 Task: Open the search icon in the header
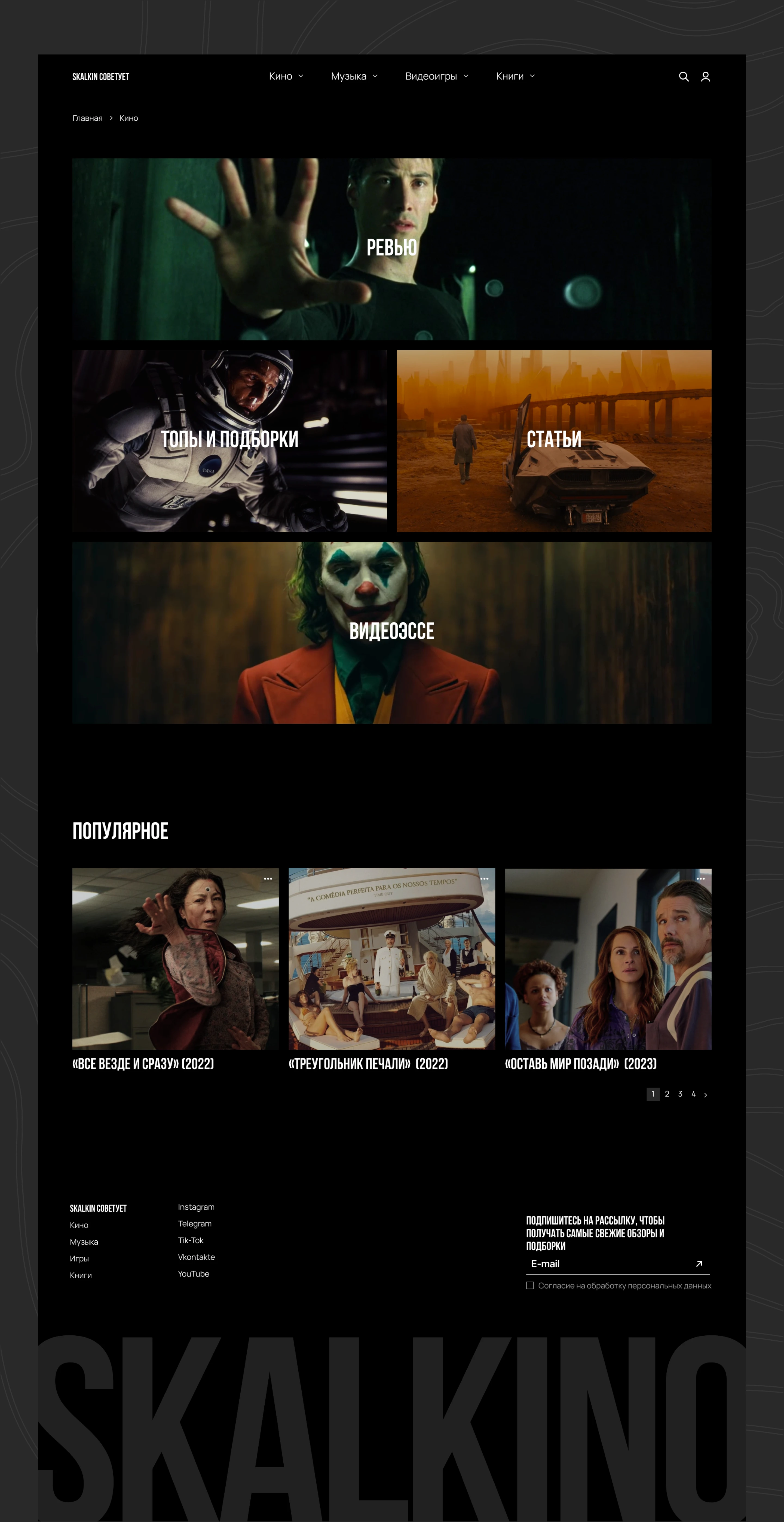click(684, 77)
